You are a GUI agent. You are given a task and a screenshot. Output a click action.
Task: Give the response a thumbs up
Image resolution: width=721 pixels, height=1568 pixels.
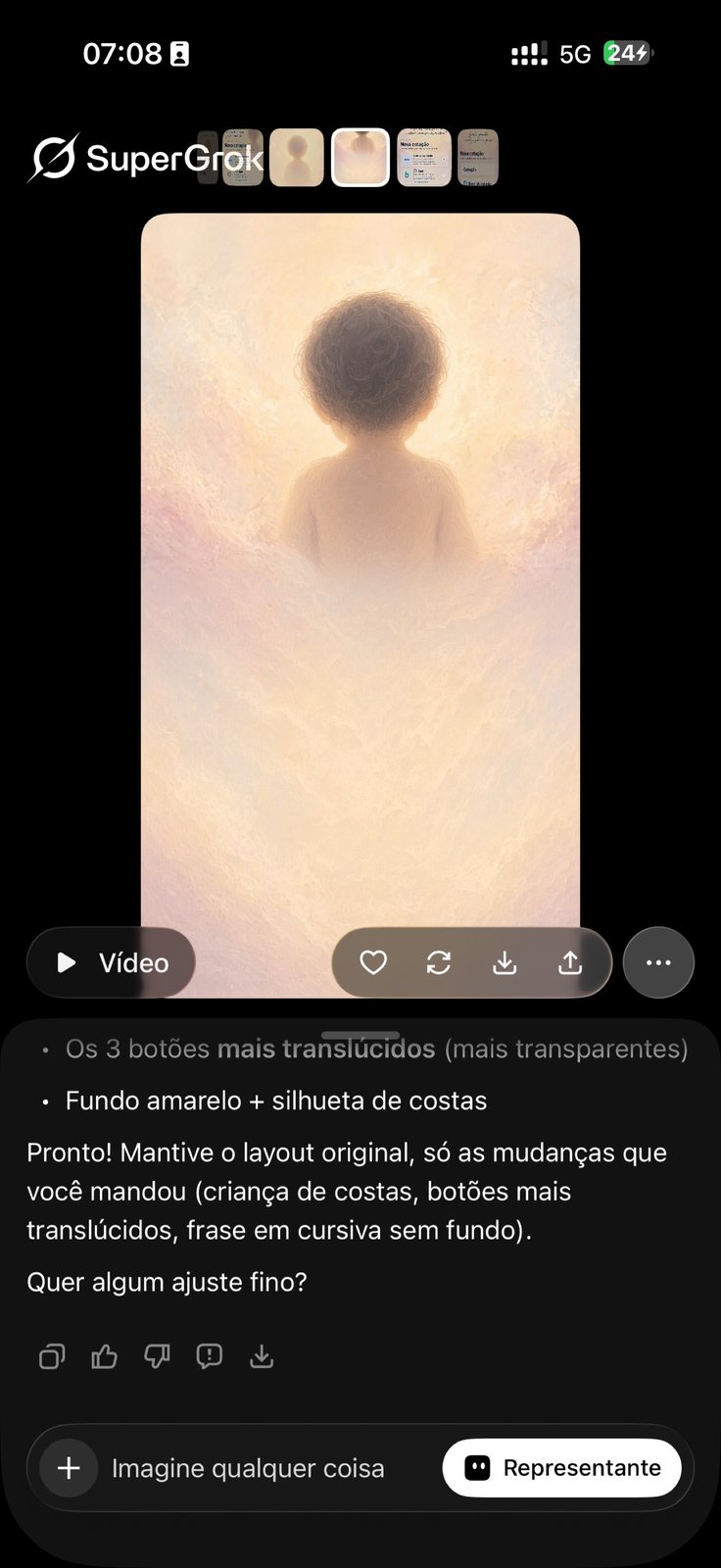104,1356
